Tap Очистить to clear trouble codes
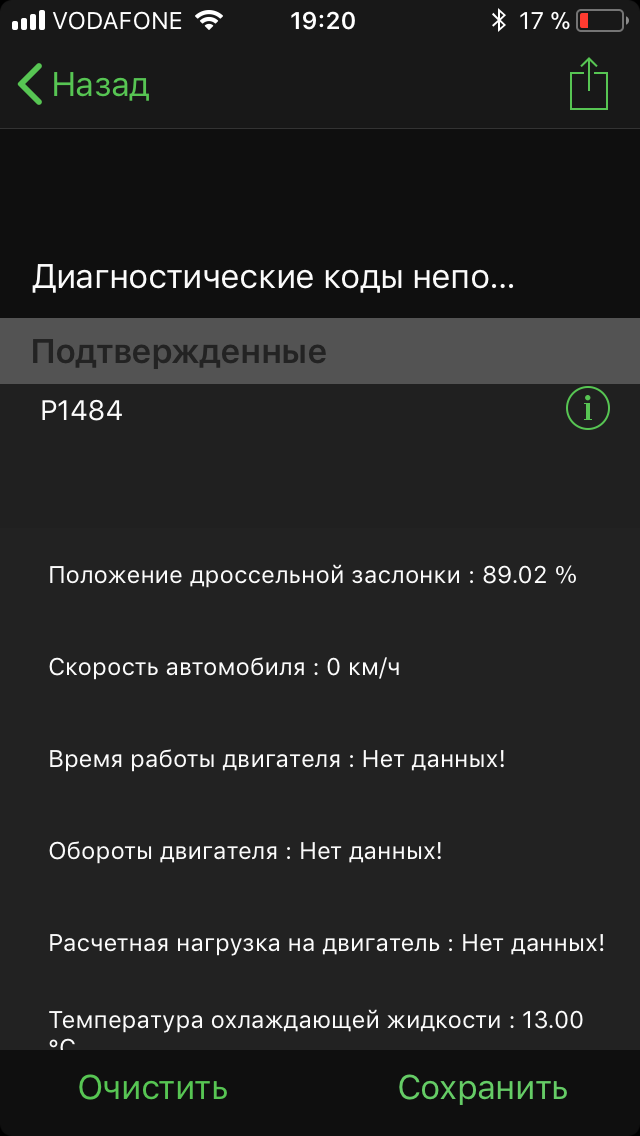 tap(153, 1087)
